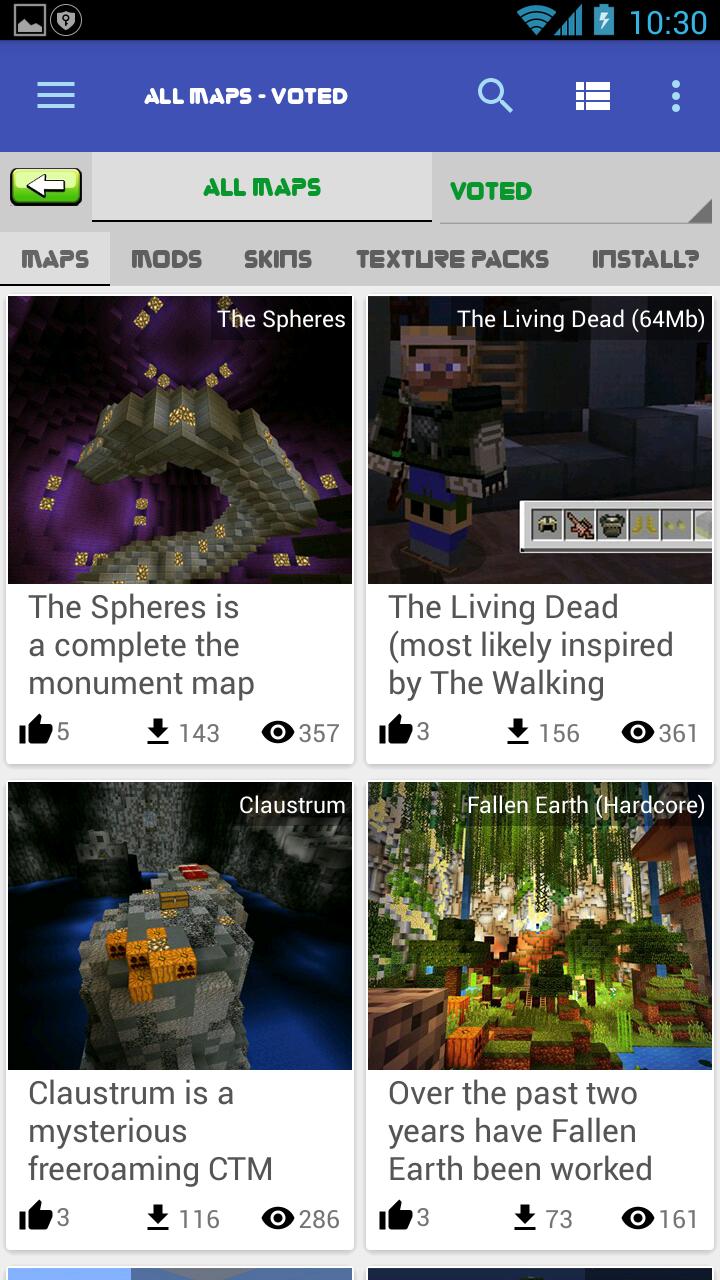Open The Spheres map card
This screenshot has width=720, height=1280.
pos(180,500)
